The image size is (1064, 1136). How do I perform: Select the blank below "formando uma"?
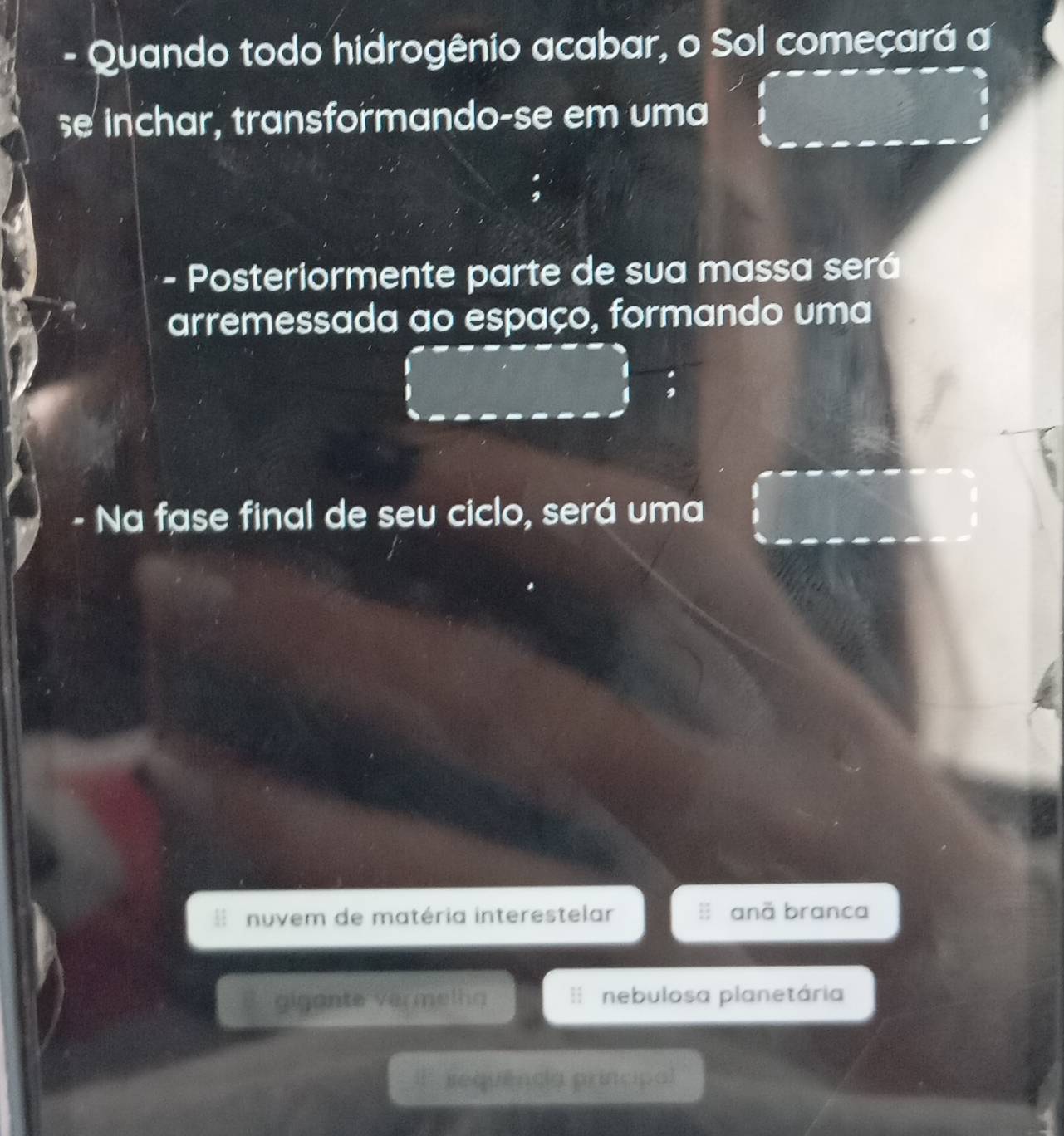point(516,382)
